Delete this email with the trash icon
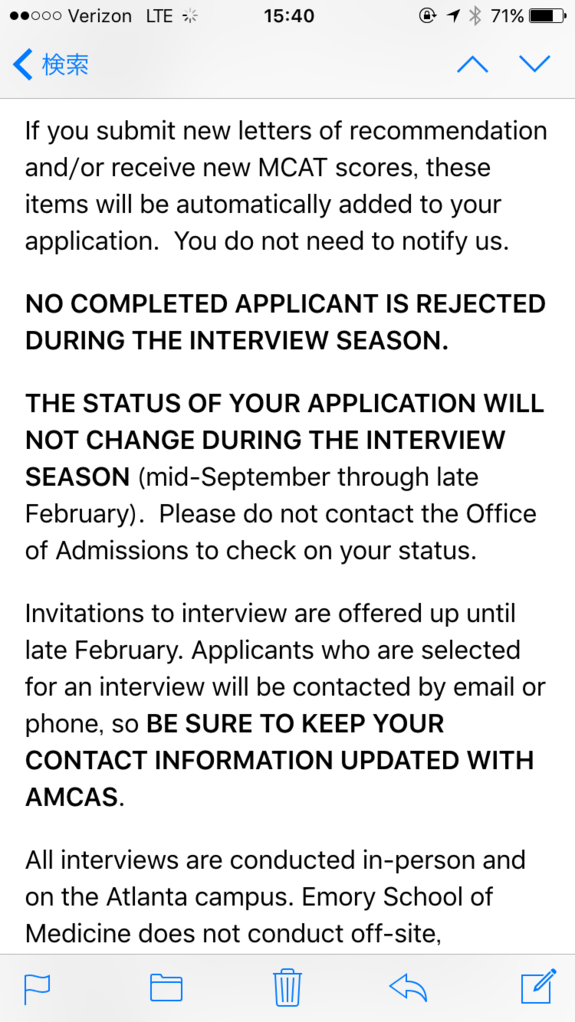Viewport: 575px width, 1022px height. coord(287,987)
